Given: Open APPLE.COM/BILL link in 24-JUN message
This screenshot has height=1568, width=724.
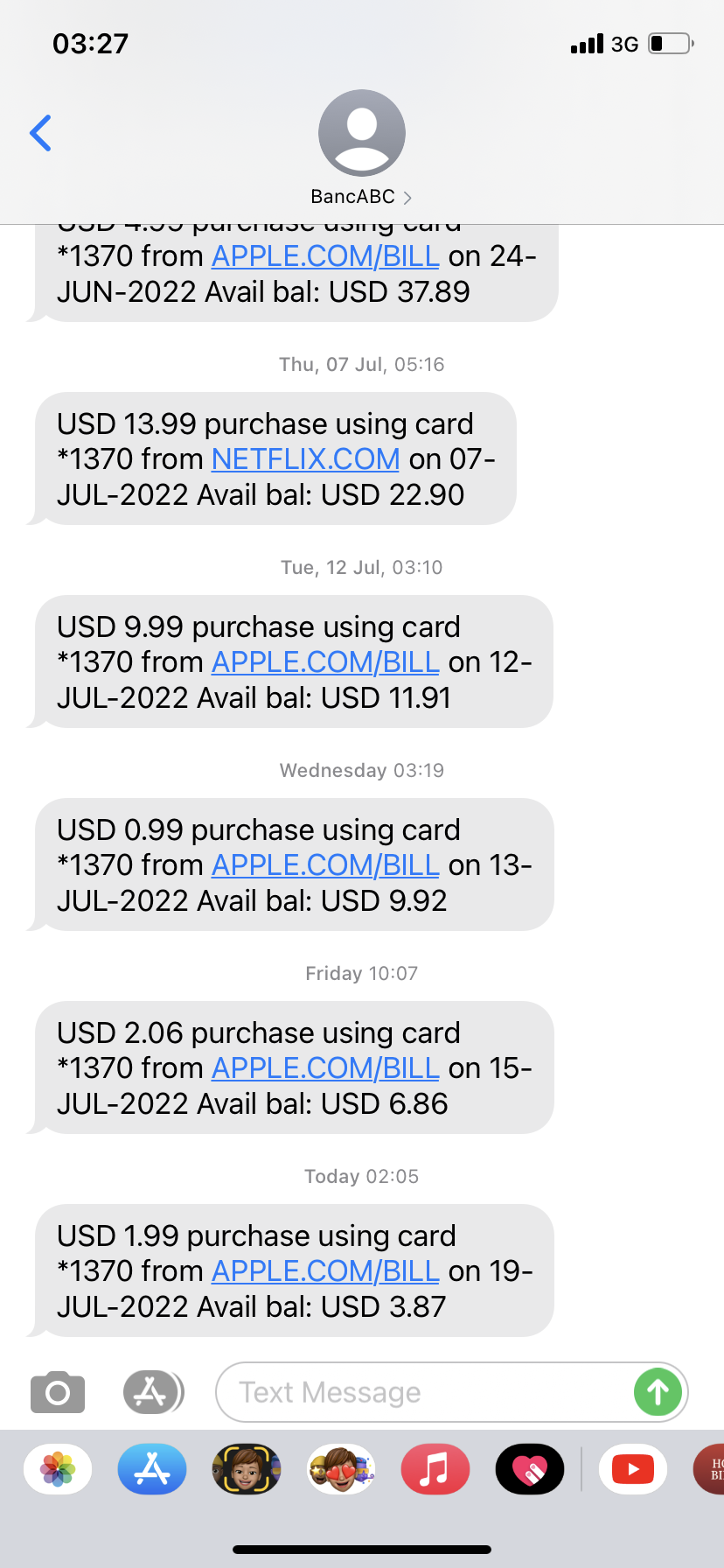Looking at the screenshot, I should 325,256.
